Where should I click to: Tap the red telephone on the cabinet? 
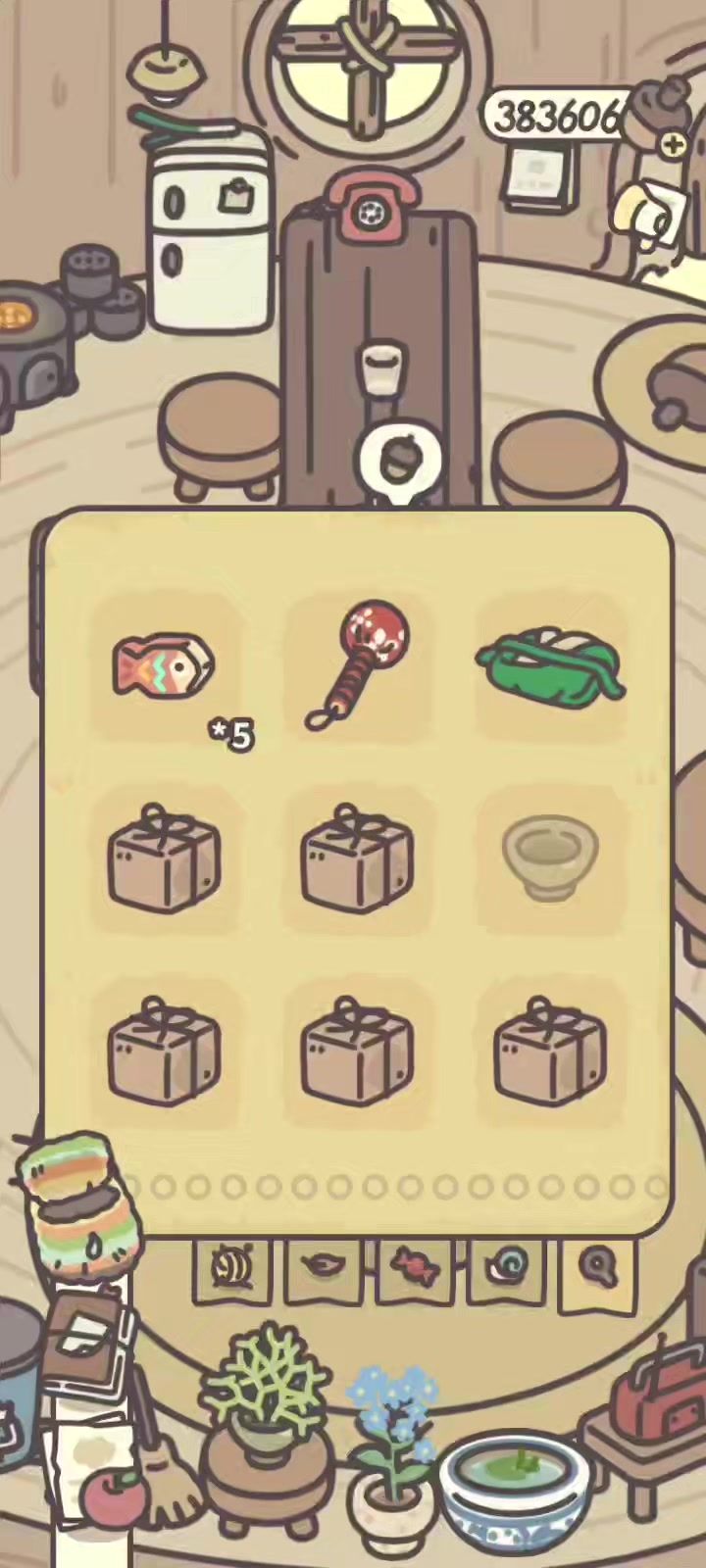tap(368, 205)
